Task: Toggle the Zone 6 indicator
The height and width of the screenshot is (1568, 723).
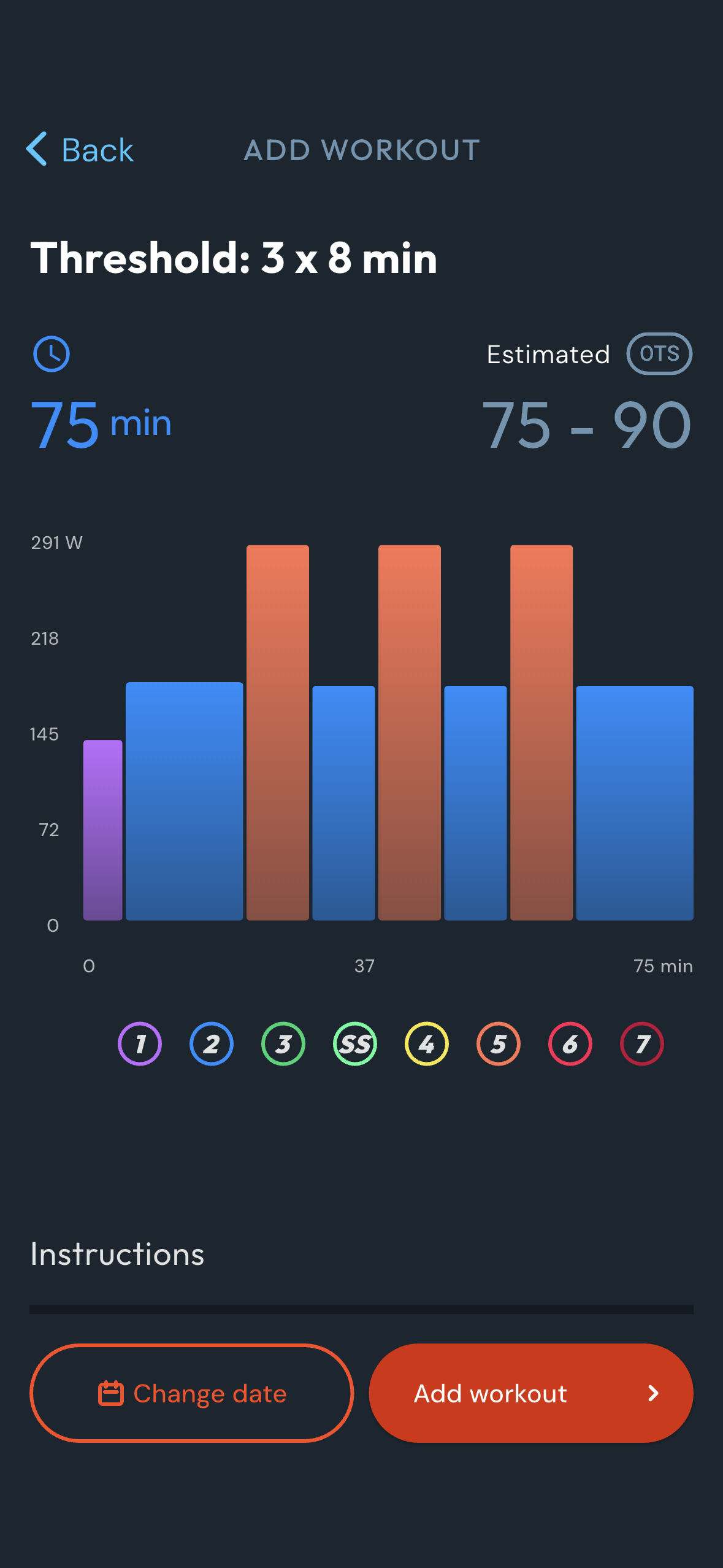Action: 570,1043
